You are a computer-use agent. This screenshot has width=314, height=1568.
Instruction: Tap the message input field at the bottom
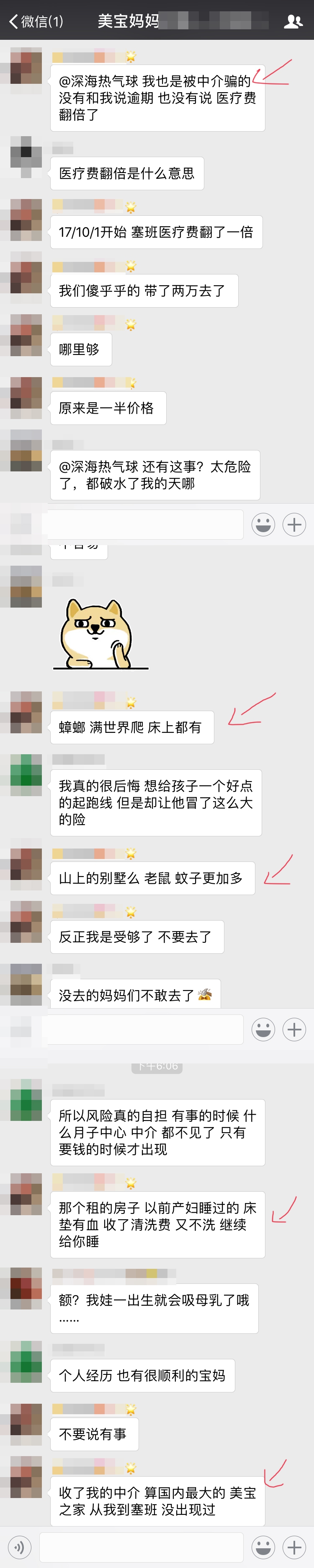pos(141,1546)
